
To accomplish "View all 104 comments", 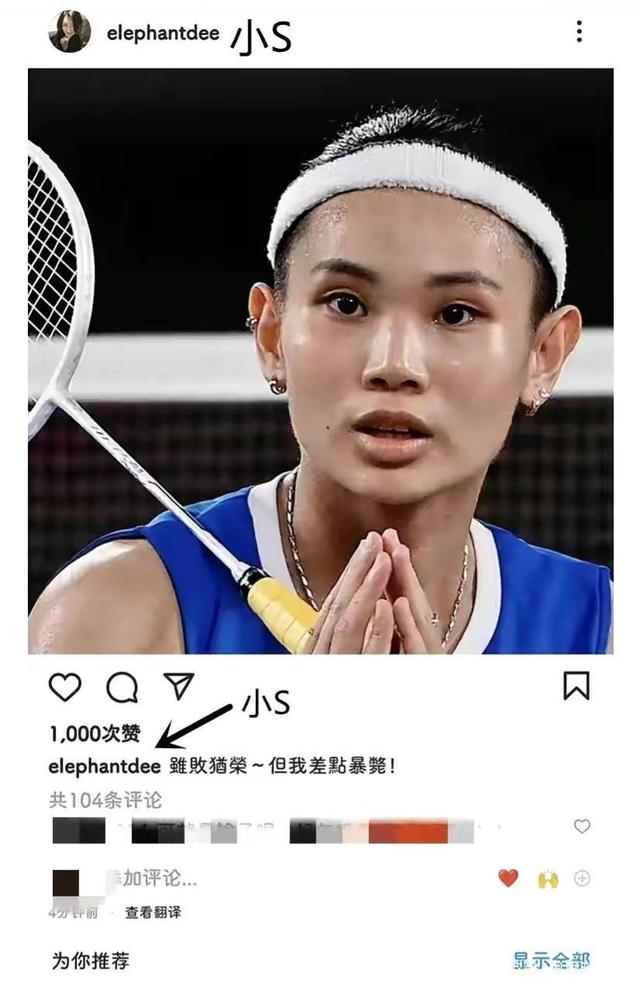I will click(x=105, y=800).
